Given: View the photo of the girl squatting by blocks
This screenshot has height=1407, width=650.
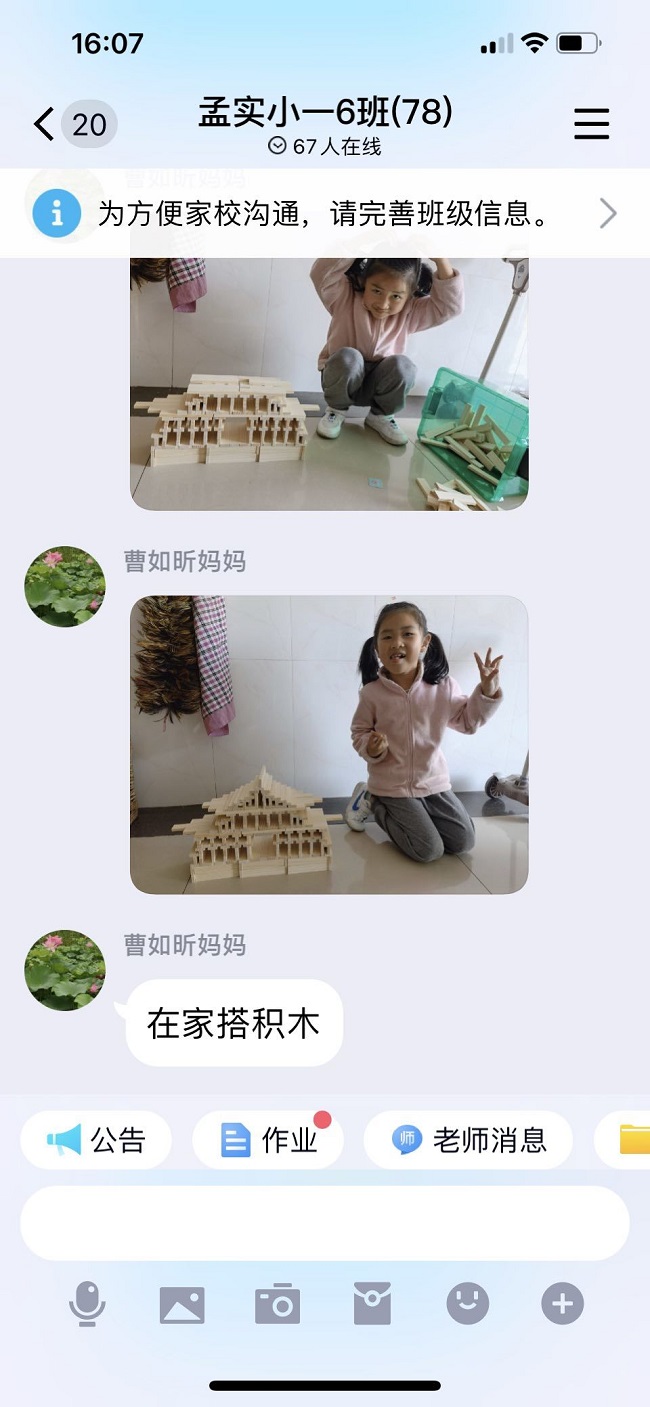Looking at the screenshot, I should coord(329,383).
